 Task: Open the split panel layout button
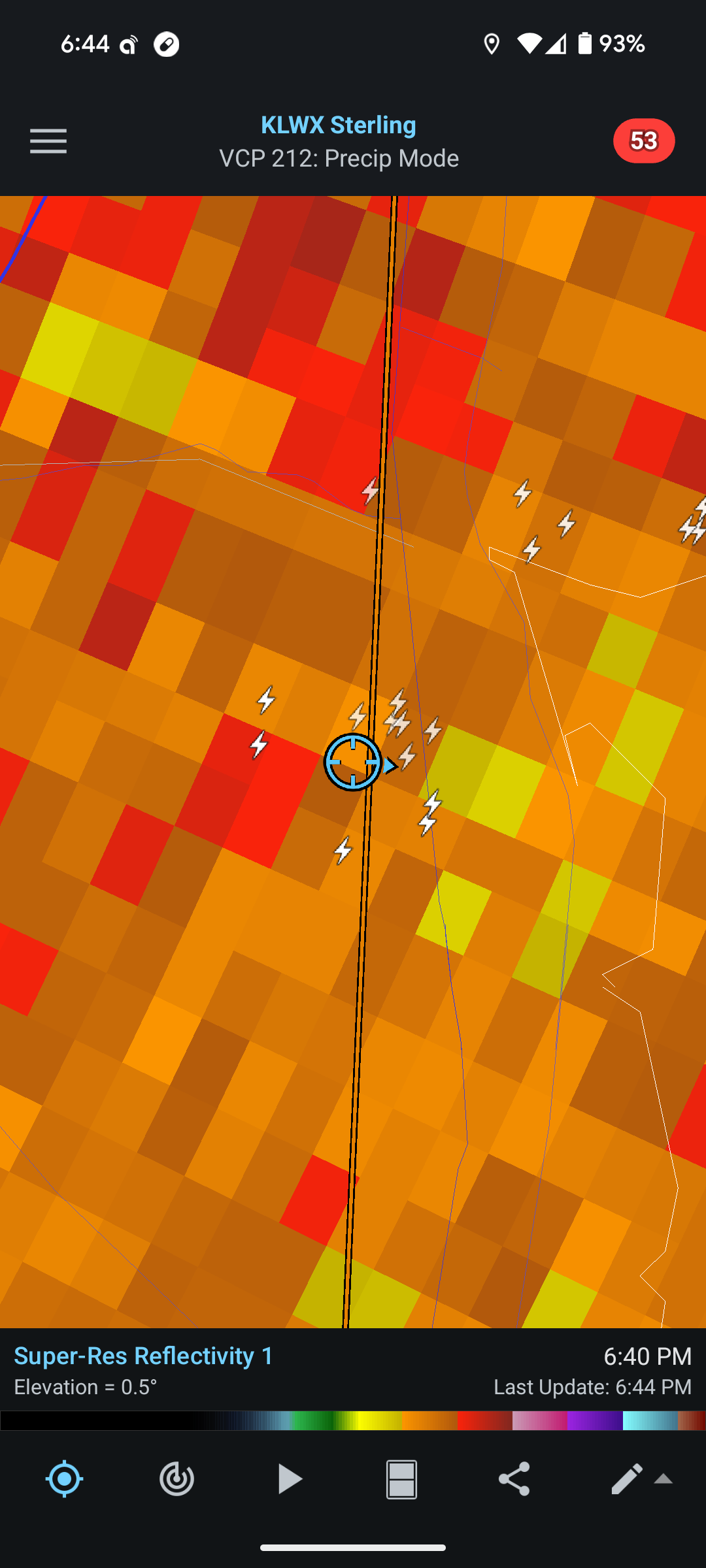[401, 1478]
